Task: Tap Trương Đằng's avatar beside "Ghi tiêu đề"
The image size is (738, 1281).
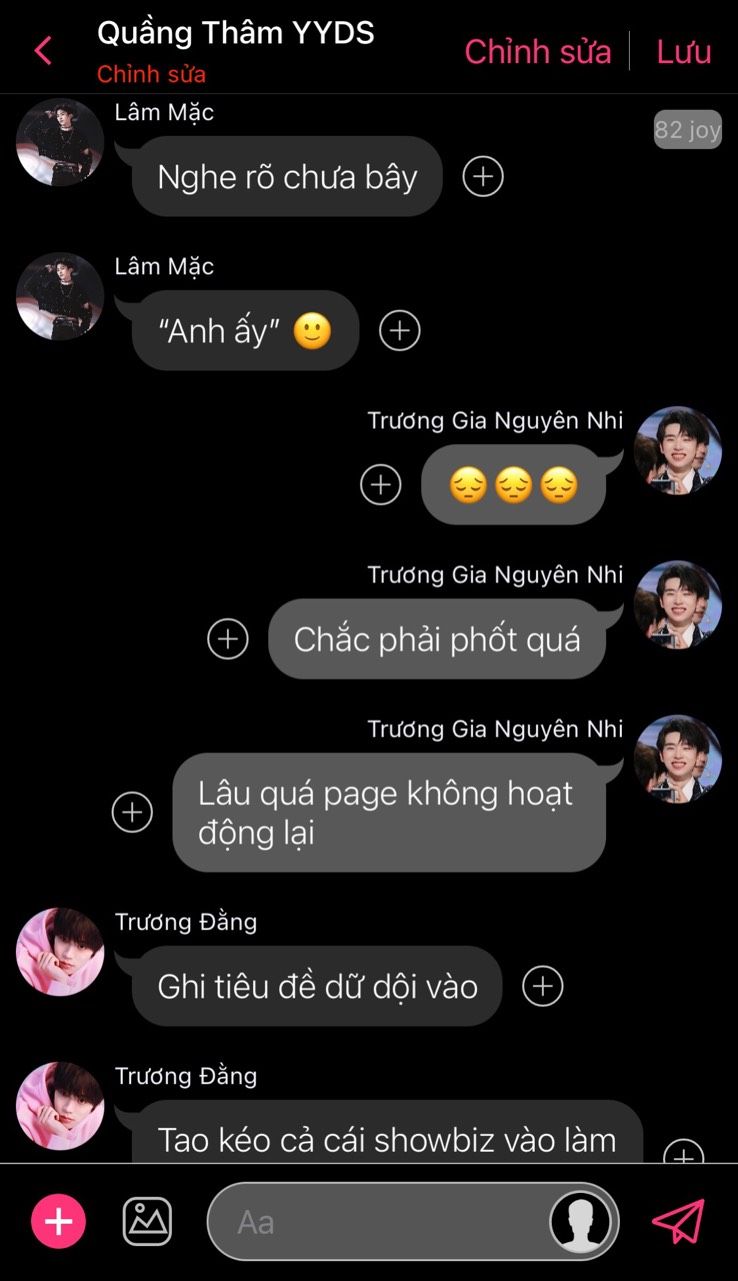Action: tap(60, 952)
